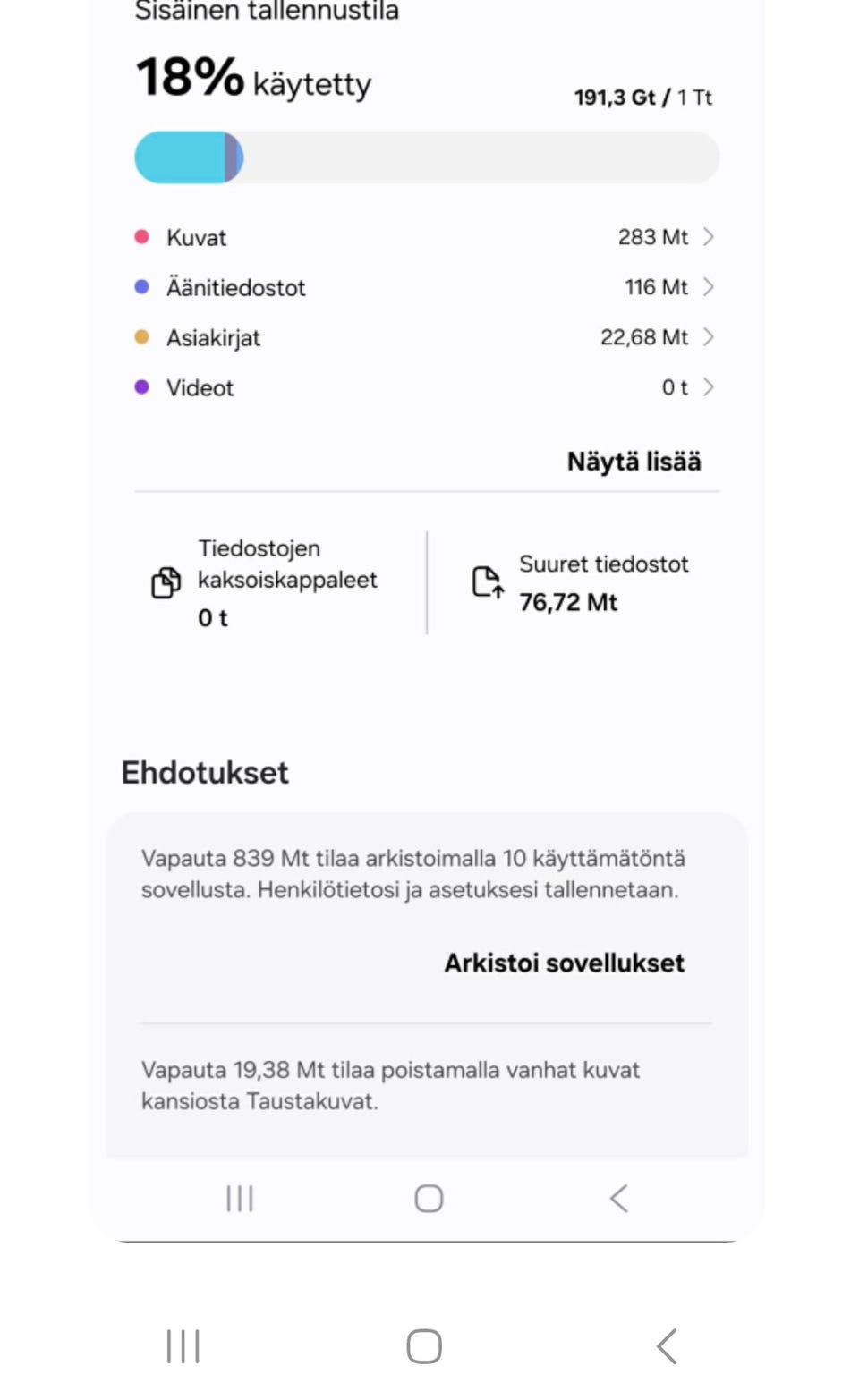Open the Suuret tiedostot card
Image resolution: width=859 pixels, height=1400 pixels.
click(x=582, y=582)
